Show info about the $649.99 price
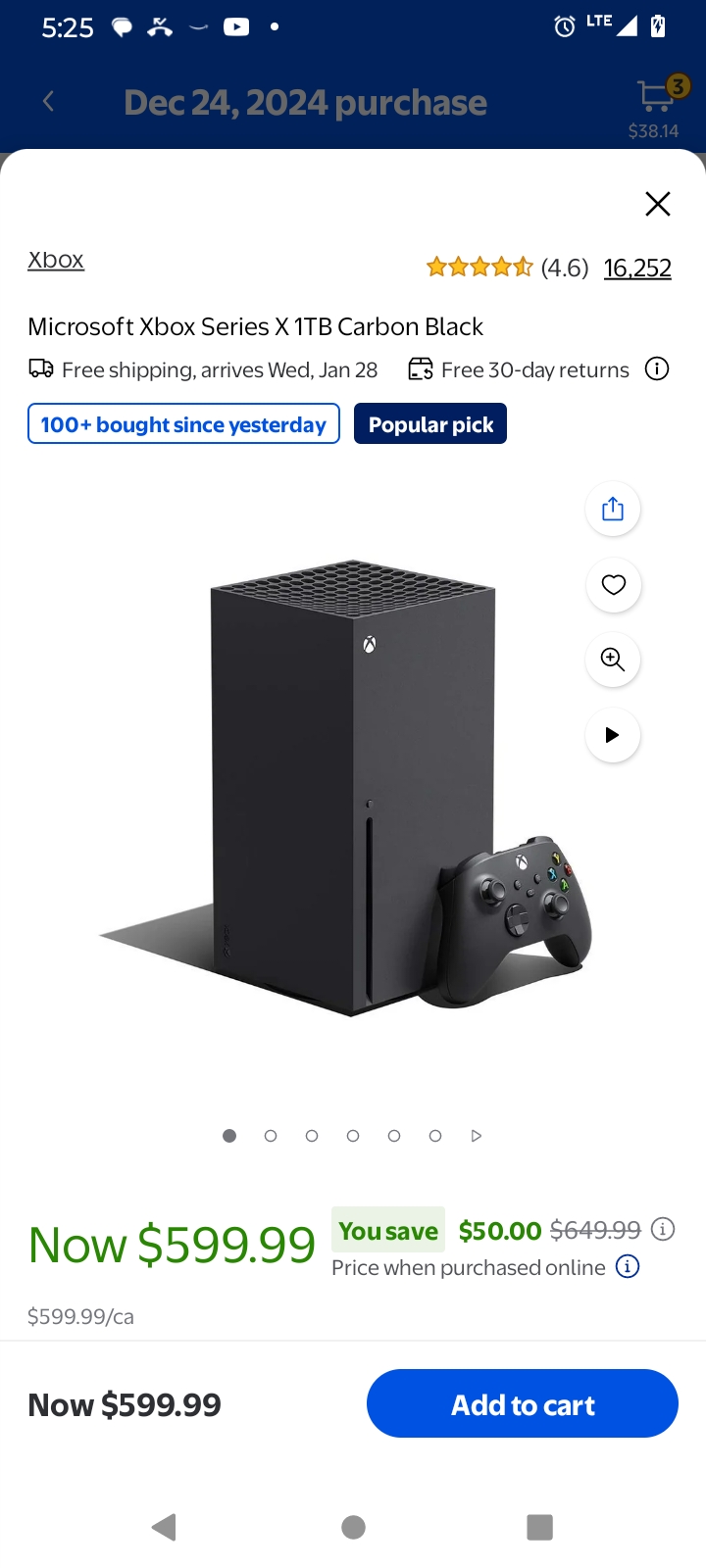Image resolution: width=706 pixels, height=1568 pixels. coord(664,1229)
